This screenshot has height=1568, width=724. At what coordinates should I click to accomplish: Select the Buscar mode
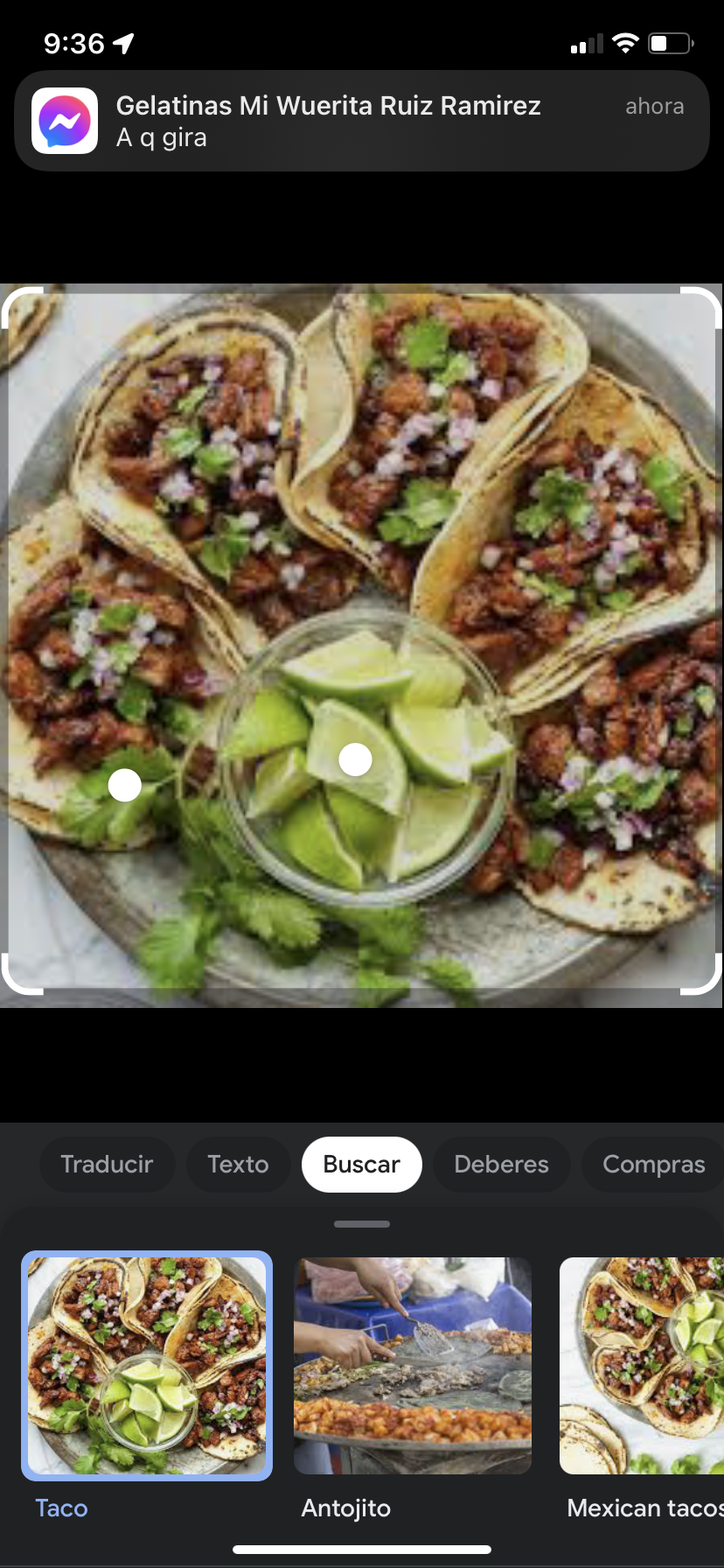(361, 1164)
